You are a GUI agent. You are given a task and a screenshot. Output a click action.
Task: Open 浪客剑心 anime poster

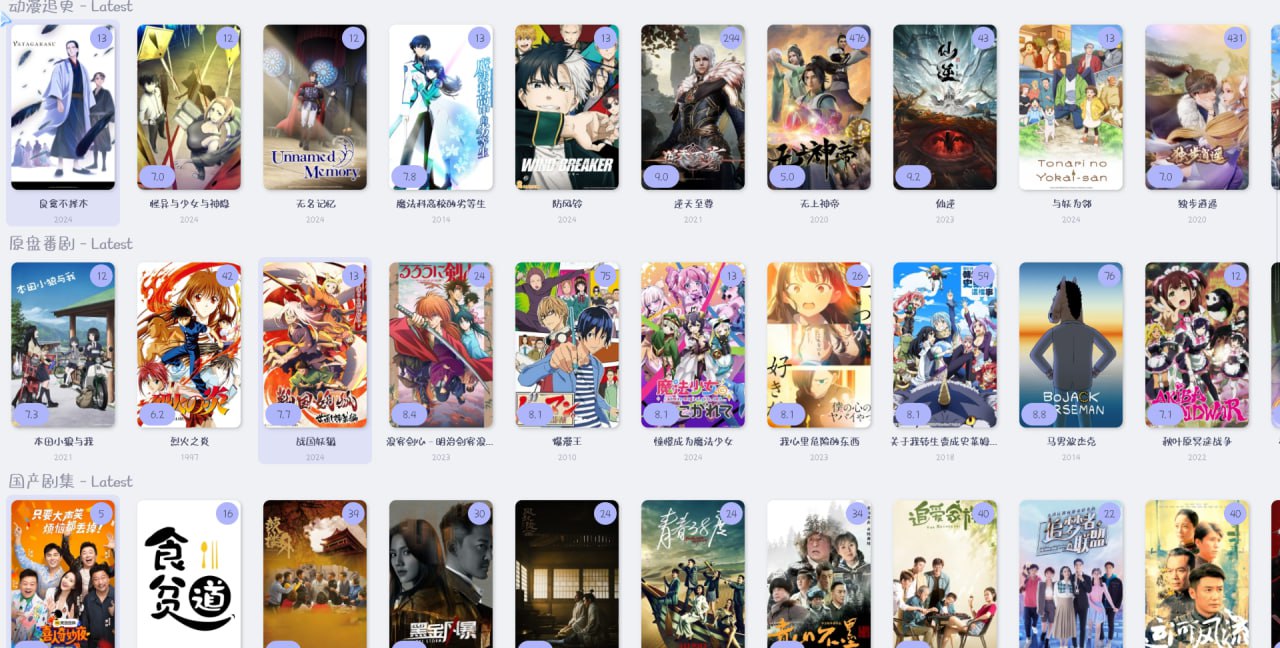(x=441, y=345)
